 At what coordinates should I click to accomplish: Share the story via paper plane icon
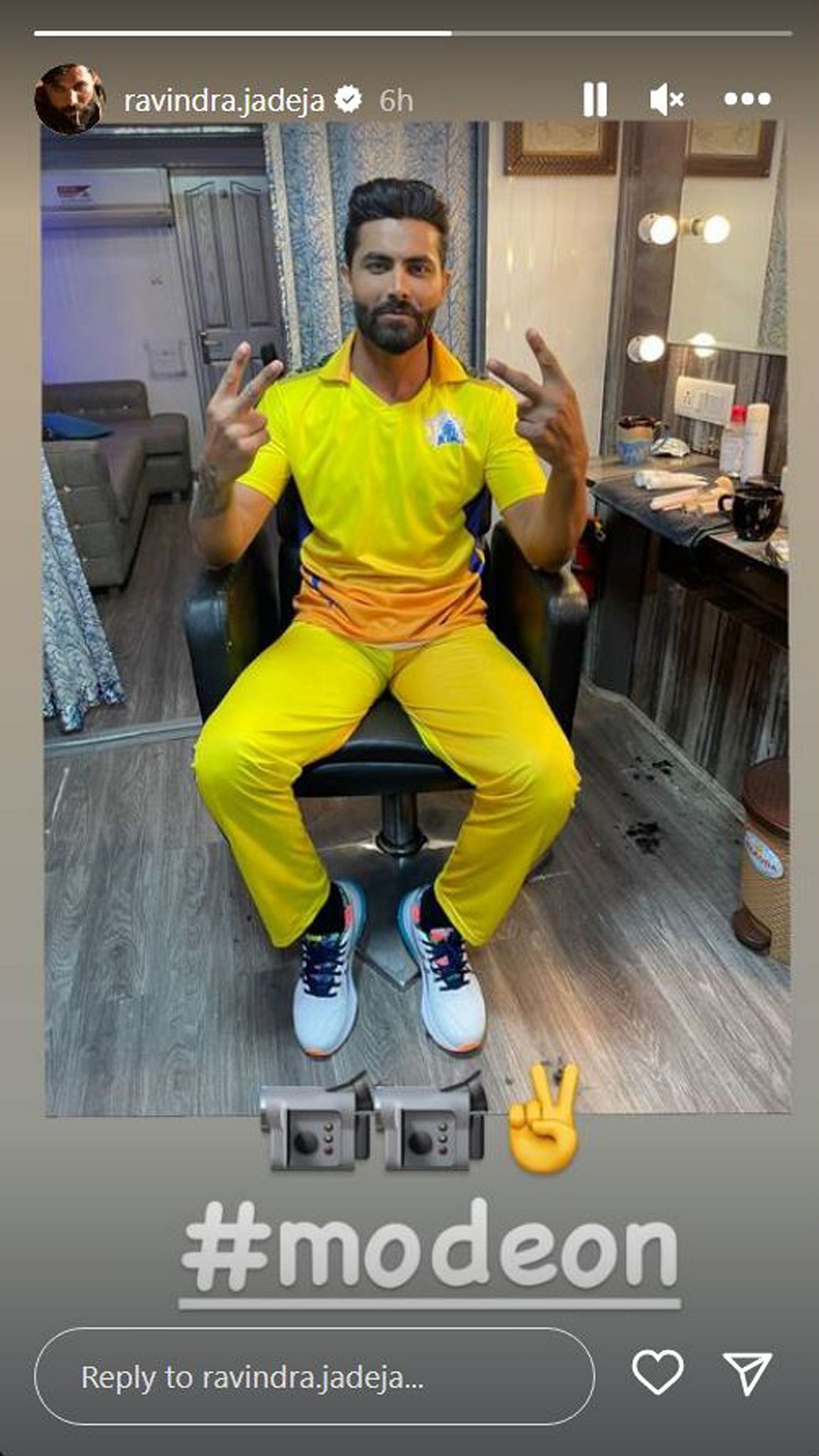click(x=747, y=1372)
